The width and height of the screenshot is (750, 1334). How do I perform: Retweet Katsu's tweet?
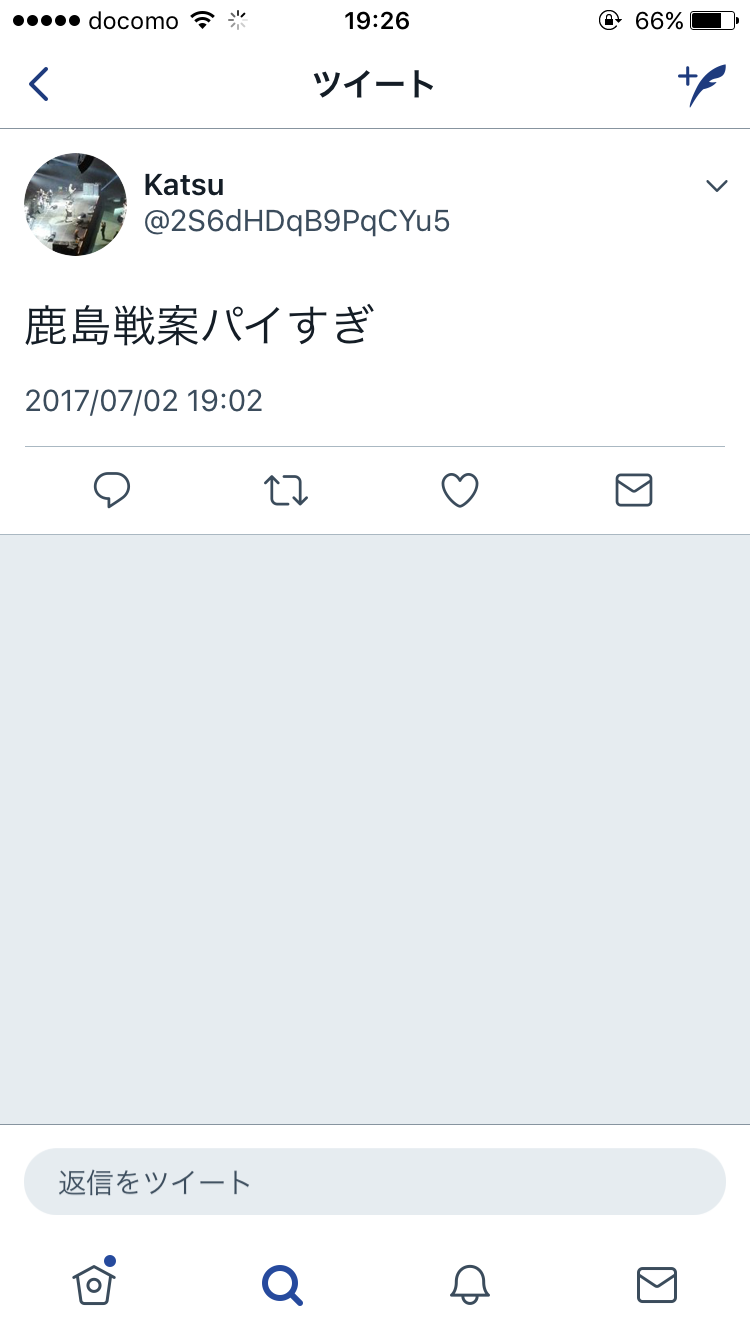(x=286, y=490)
